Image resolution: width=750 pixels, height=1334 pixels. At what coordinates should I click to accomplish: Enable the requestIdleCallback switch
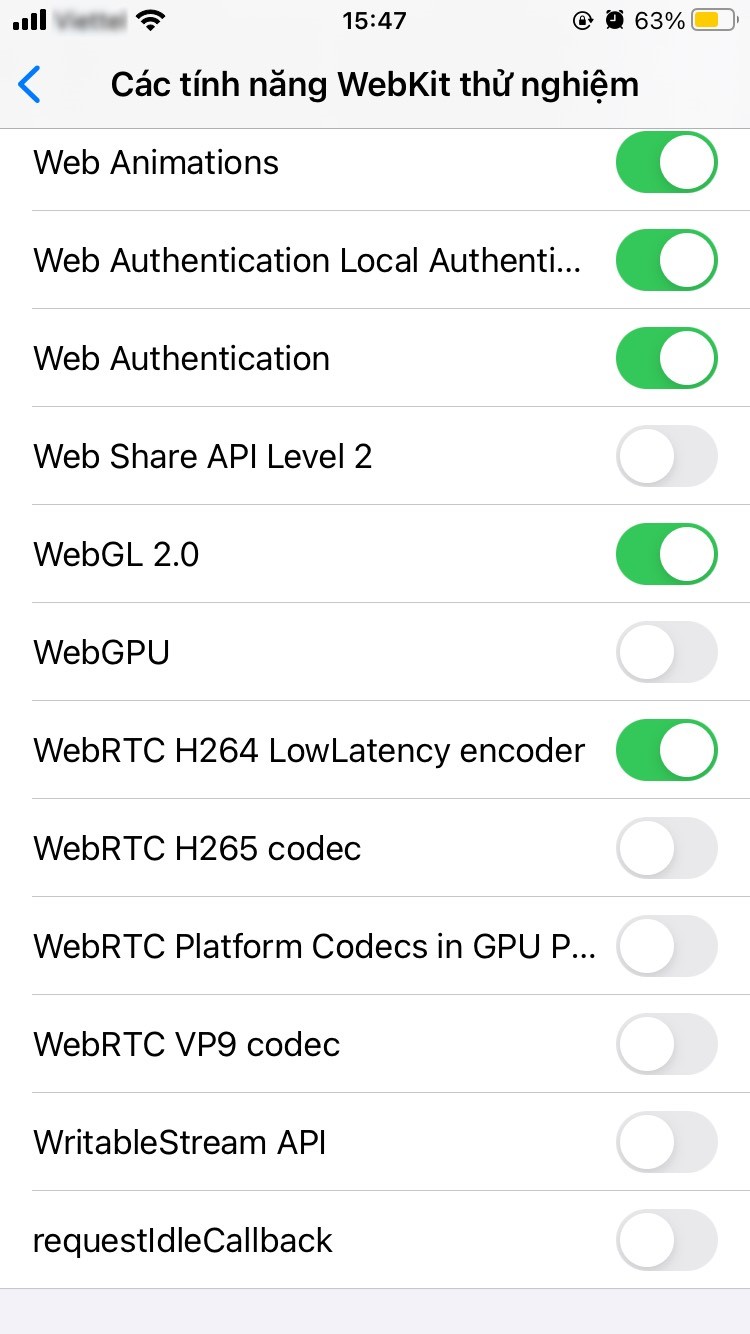(x=667, y=1240)
